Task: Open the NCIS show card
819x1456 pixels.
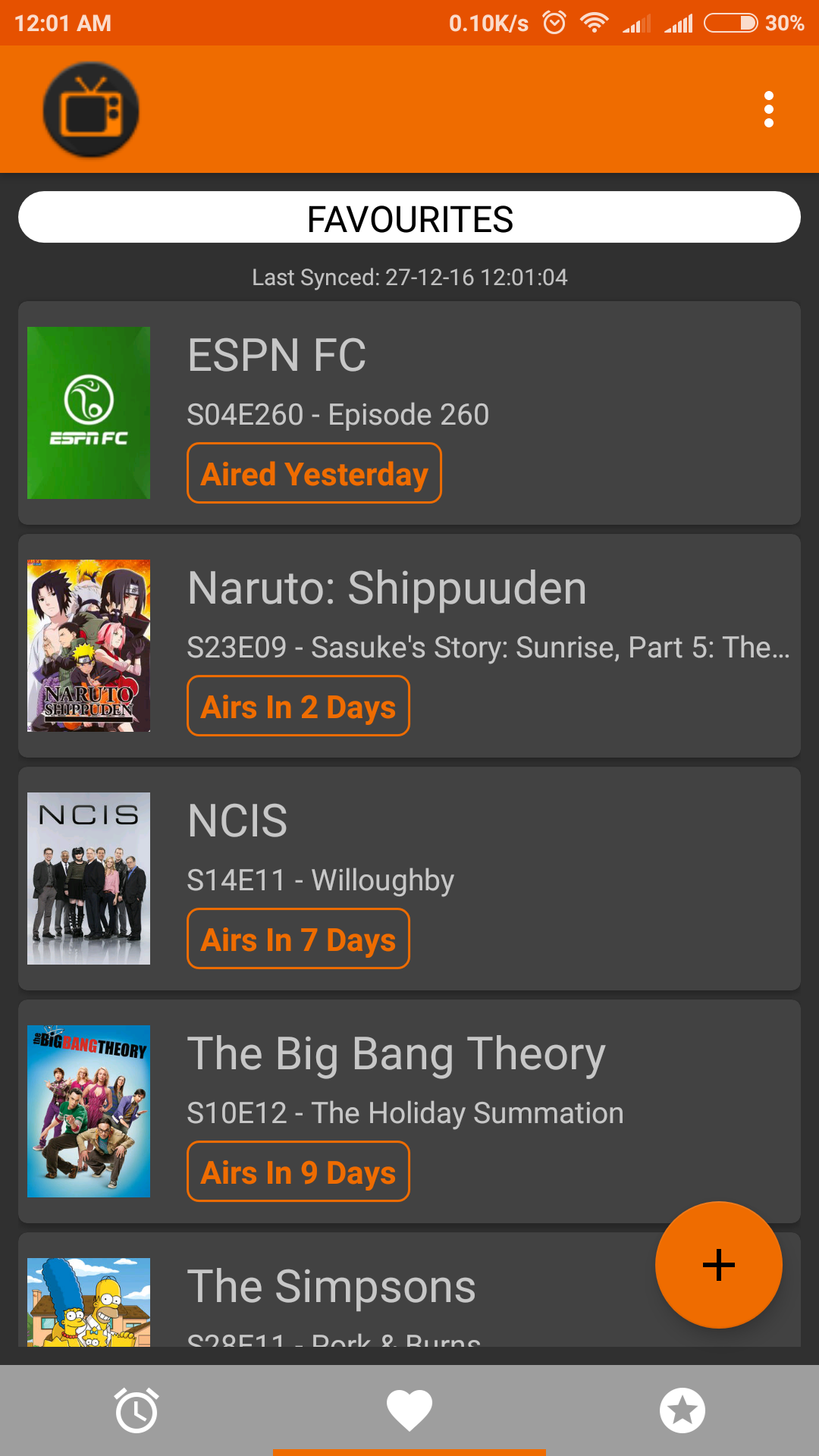Action: click(409, 878)
